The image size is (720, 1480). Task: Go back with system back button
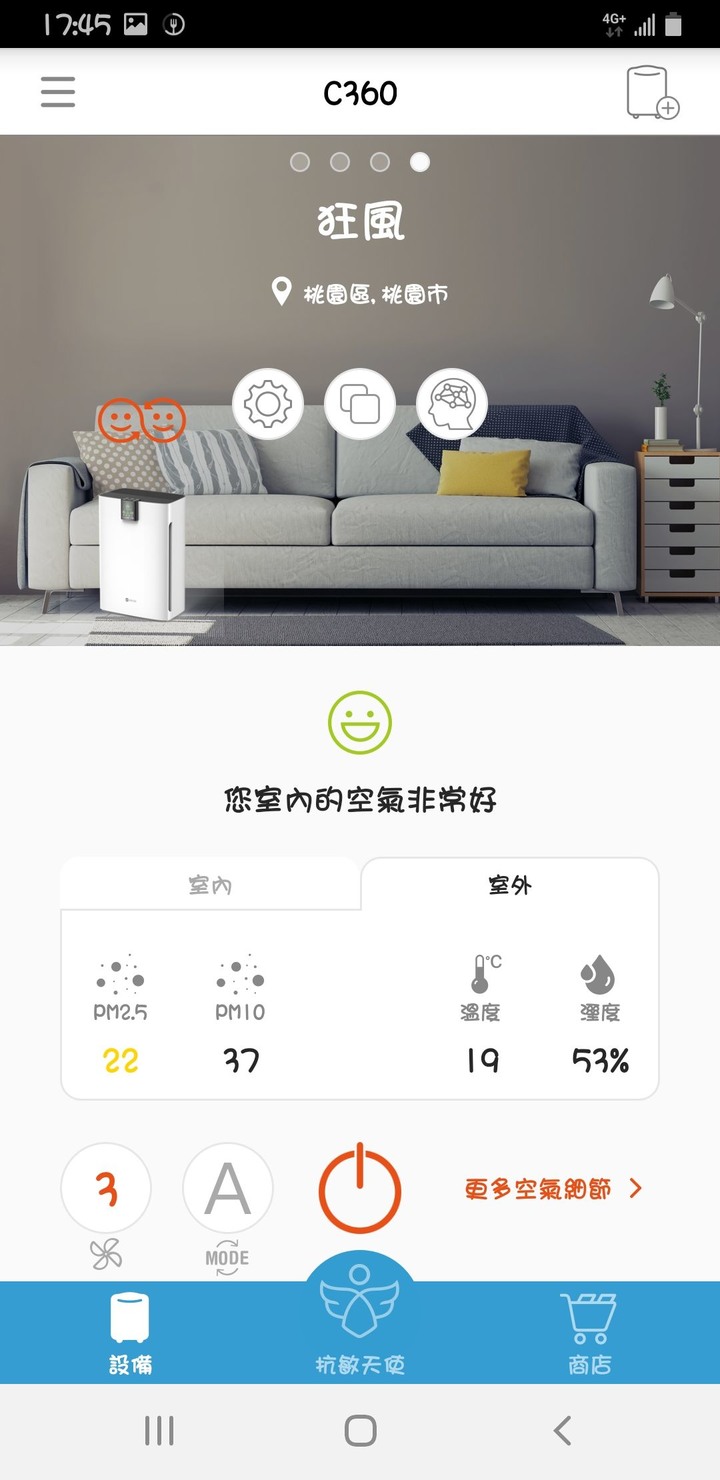tap(562, 1431)
